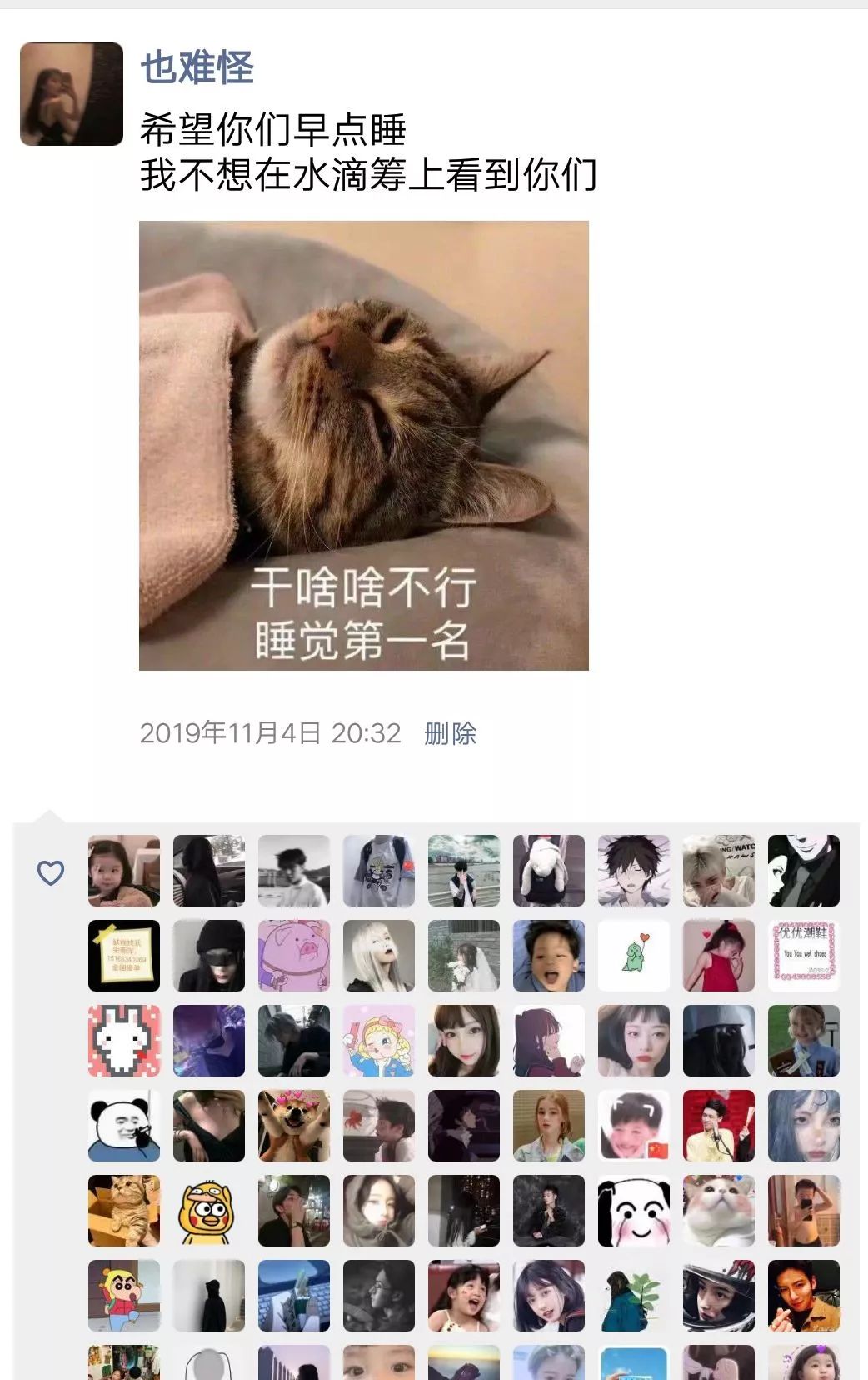
Task: Delete this post via 删除
Action: (x=450, y=733)
